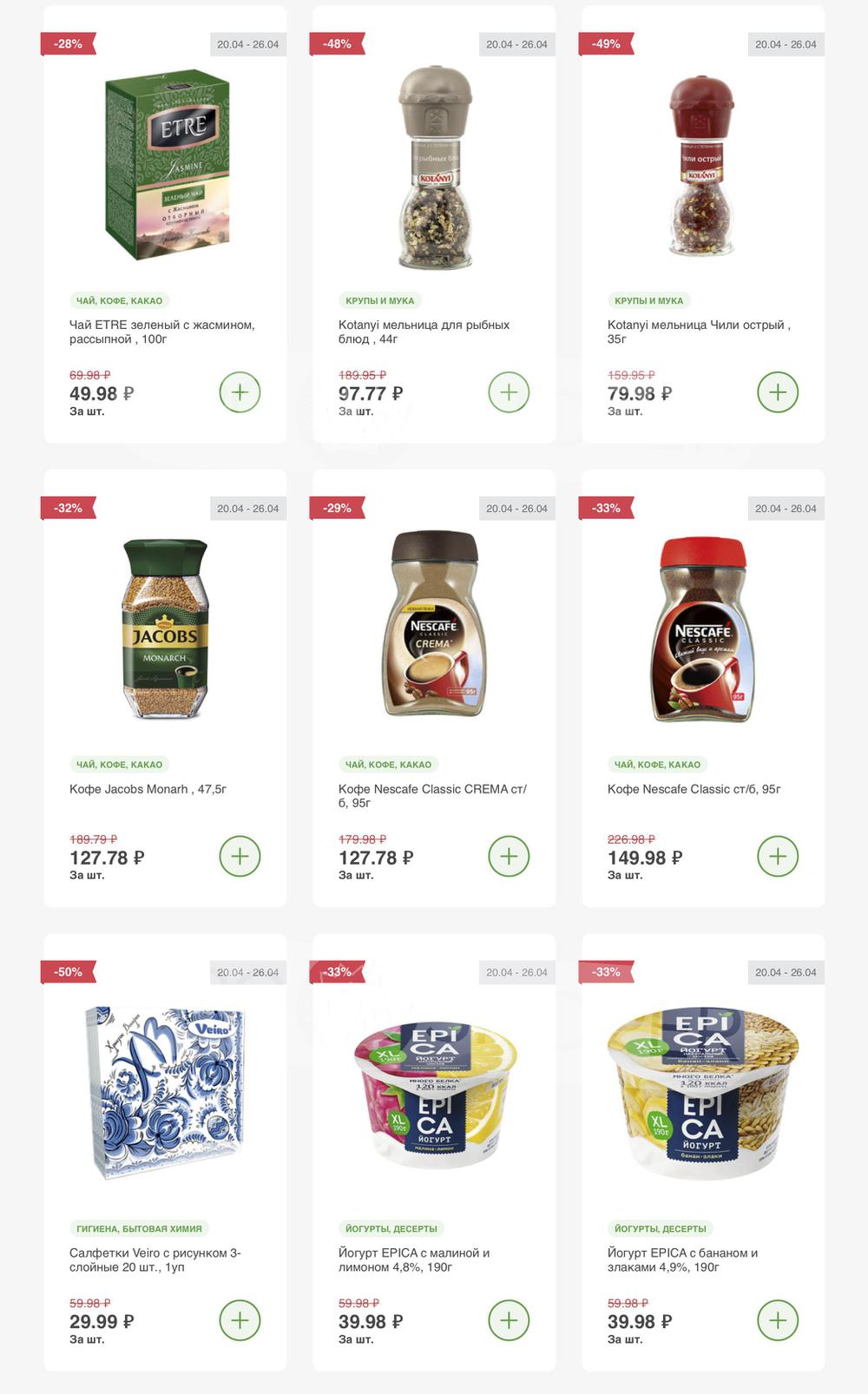Add Nescafe Classic 95г to cart
The height and width of the screenshot is (1394, 868).
click(778, 857)
